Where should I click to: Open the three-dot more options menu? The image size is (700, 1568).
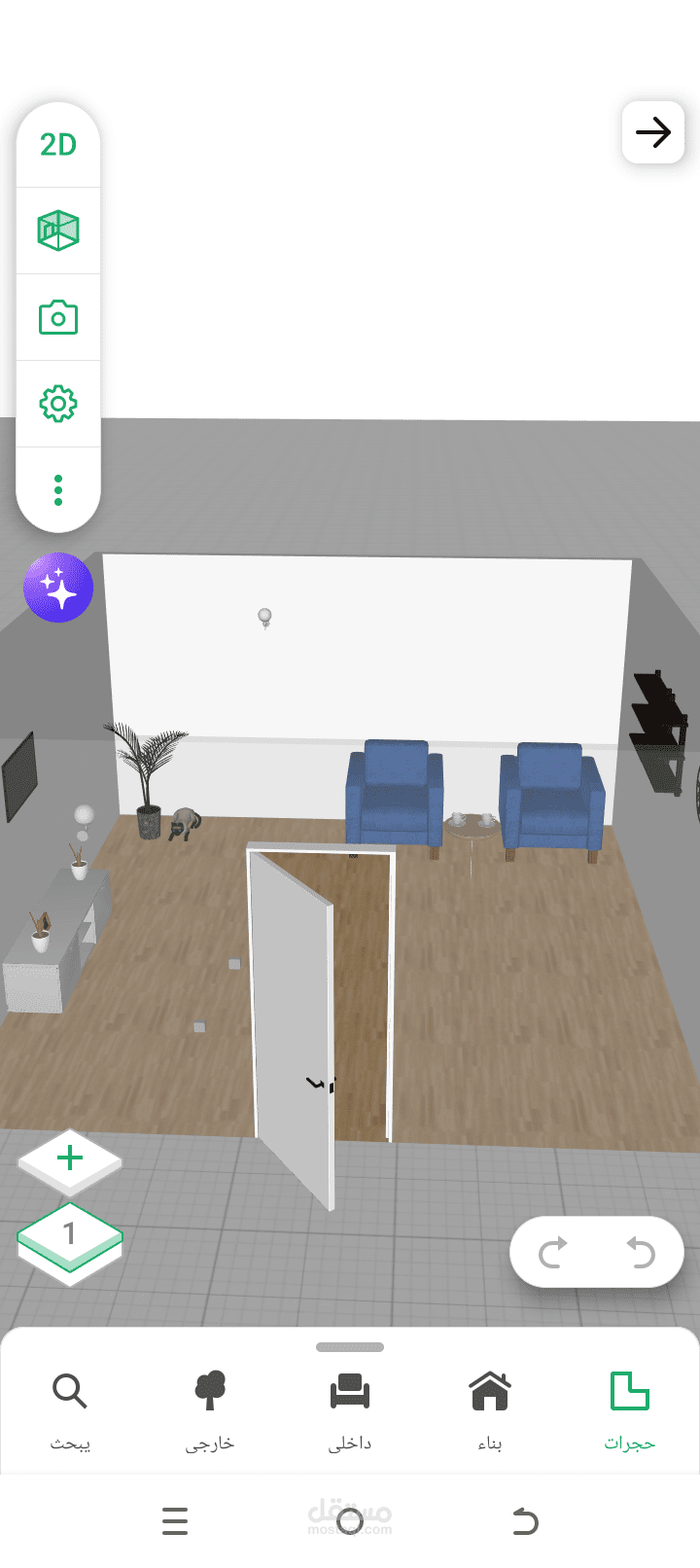click(58, 490)
